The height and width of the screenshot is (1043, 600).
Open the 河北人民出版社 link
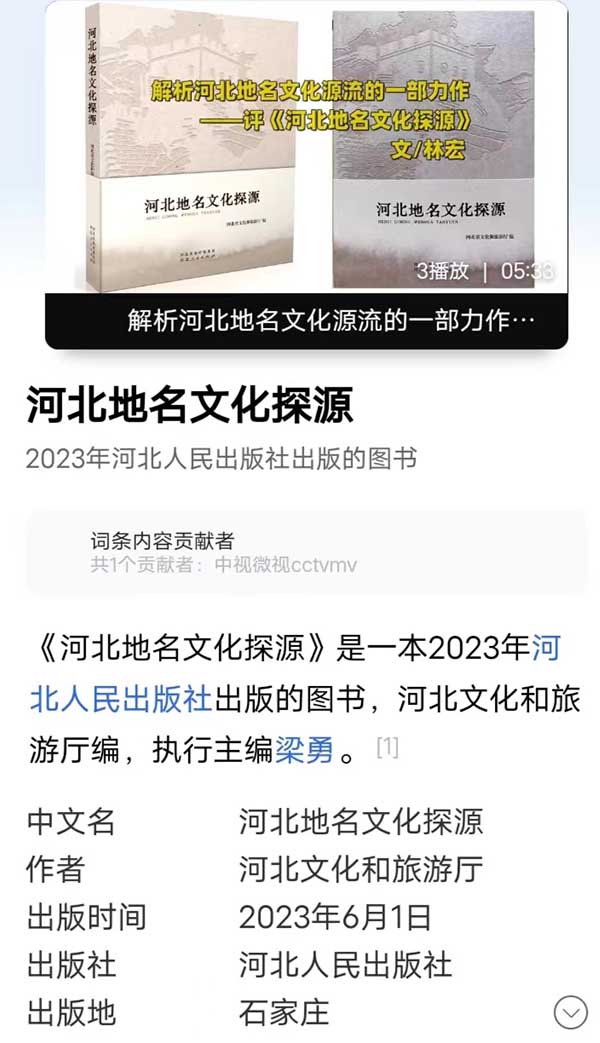(120, 698)
